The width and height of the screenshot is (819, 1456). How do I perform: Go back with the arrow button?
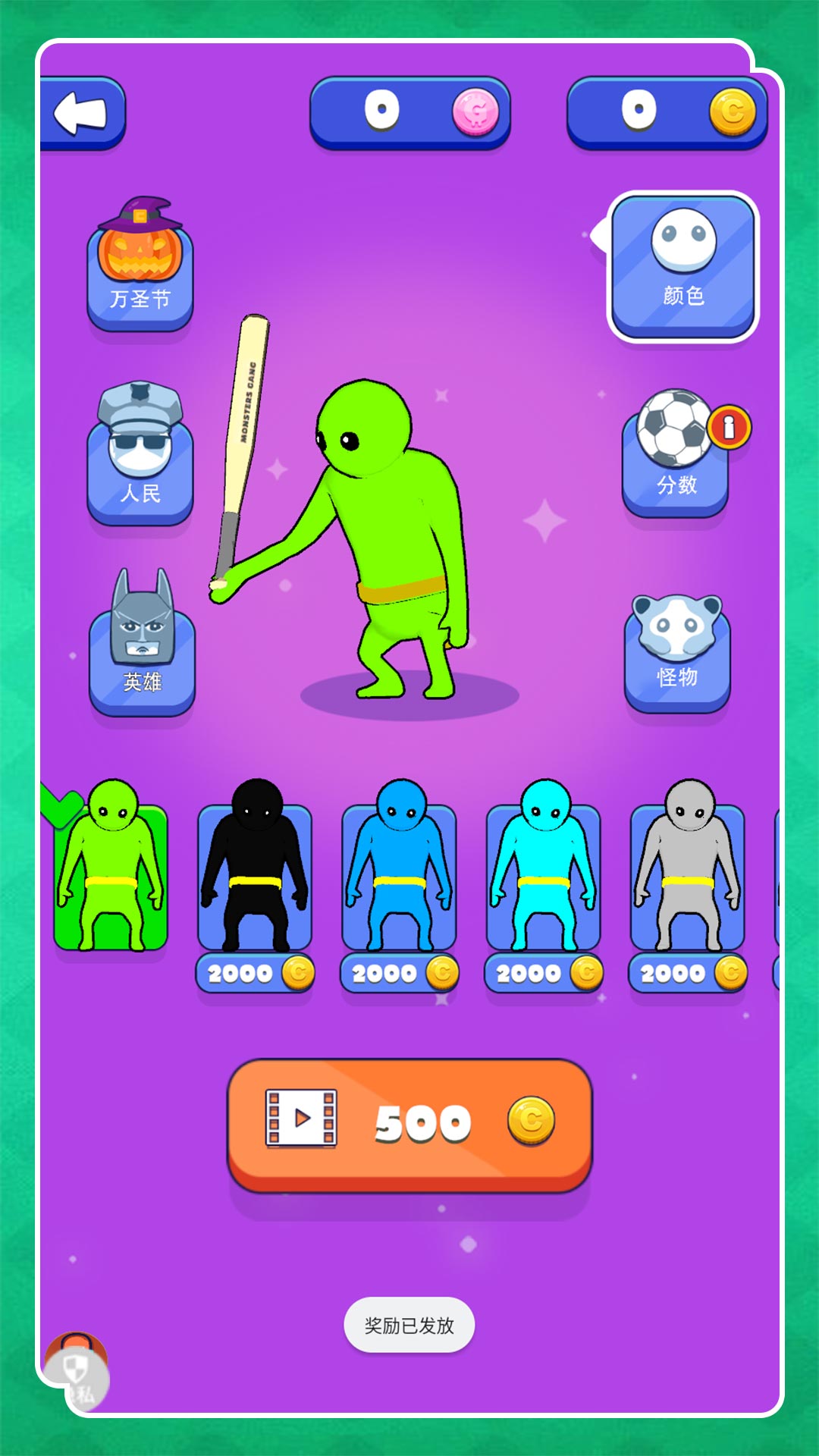coord(80,113)
